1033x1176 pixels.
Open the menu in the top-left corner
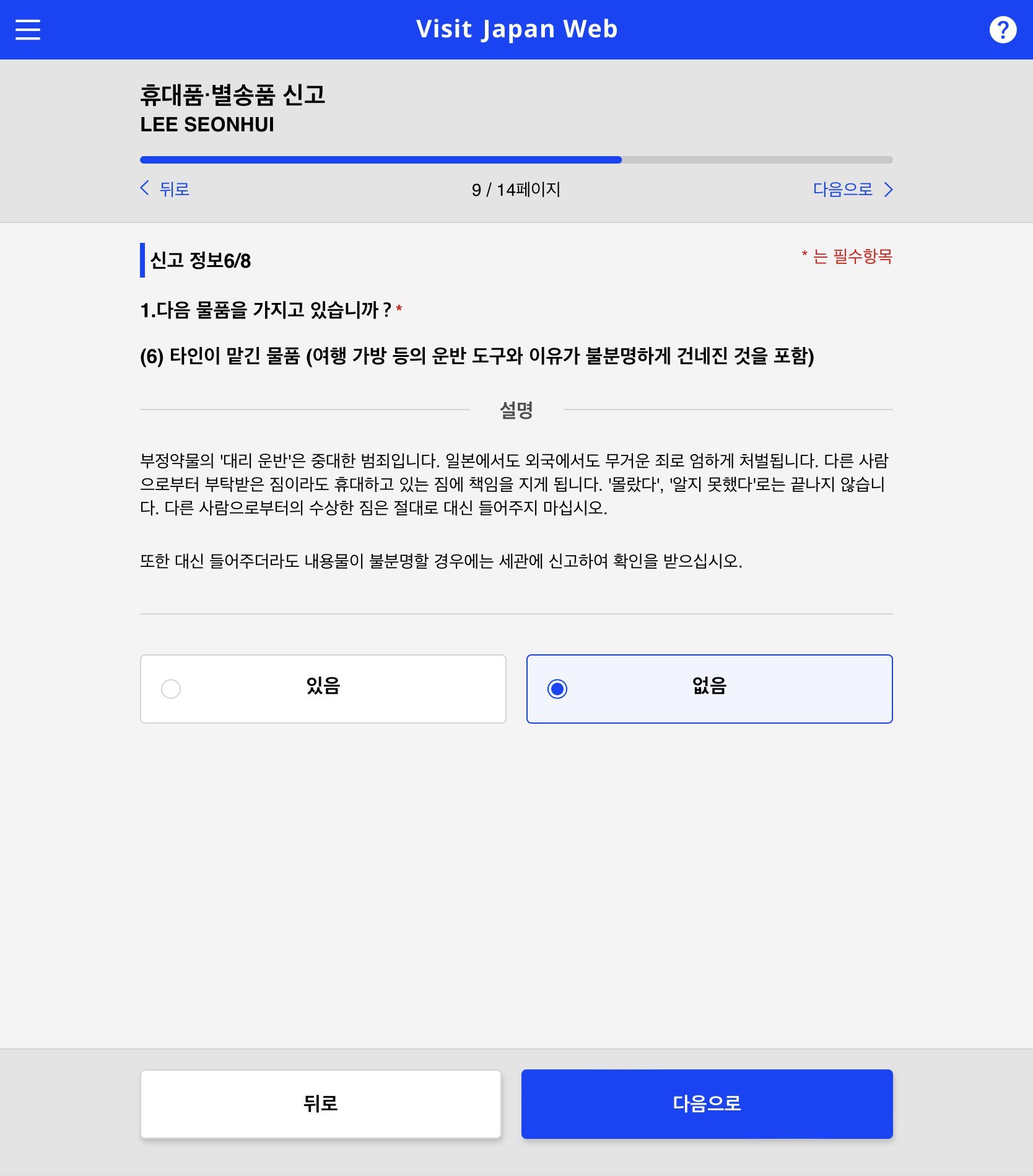27,29
